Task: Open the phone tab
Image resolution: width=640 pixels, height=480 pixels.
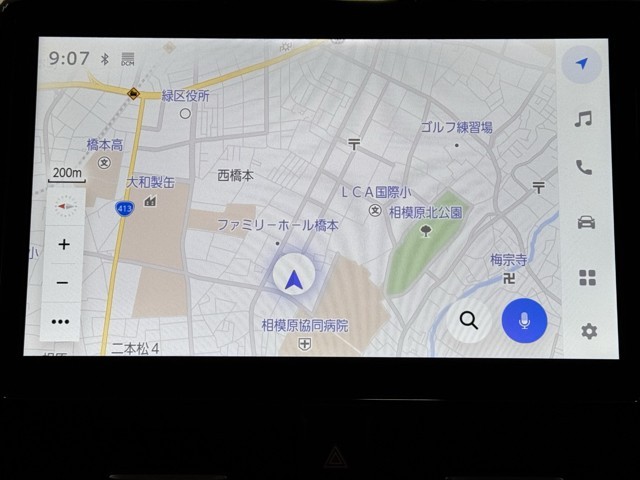Action: click(584, 168)
